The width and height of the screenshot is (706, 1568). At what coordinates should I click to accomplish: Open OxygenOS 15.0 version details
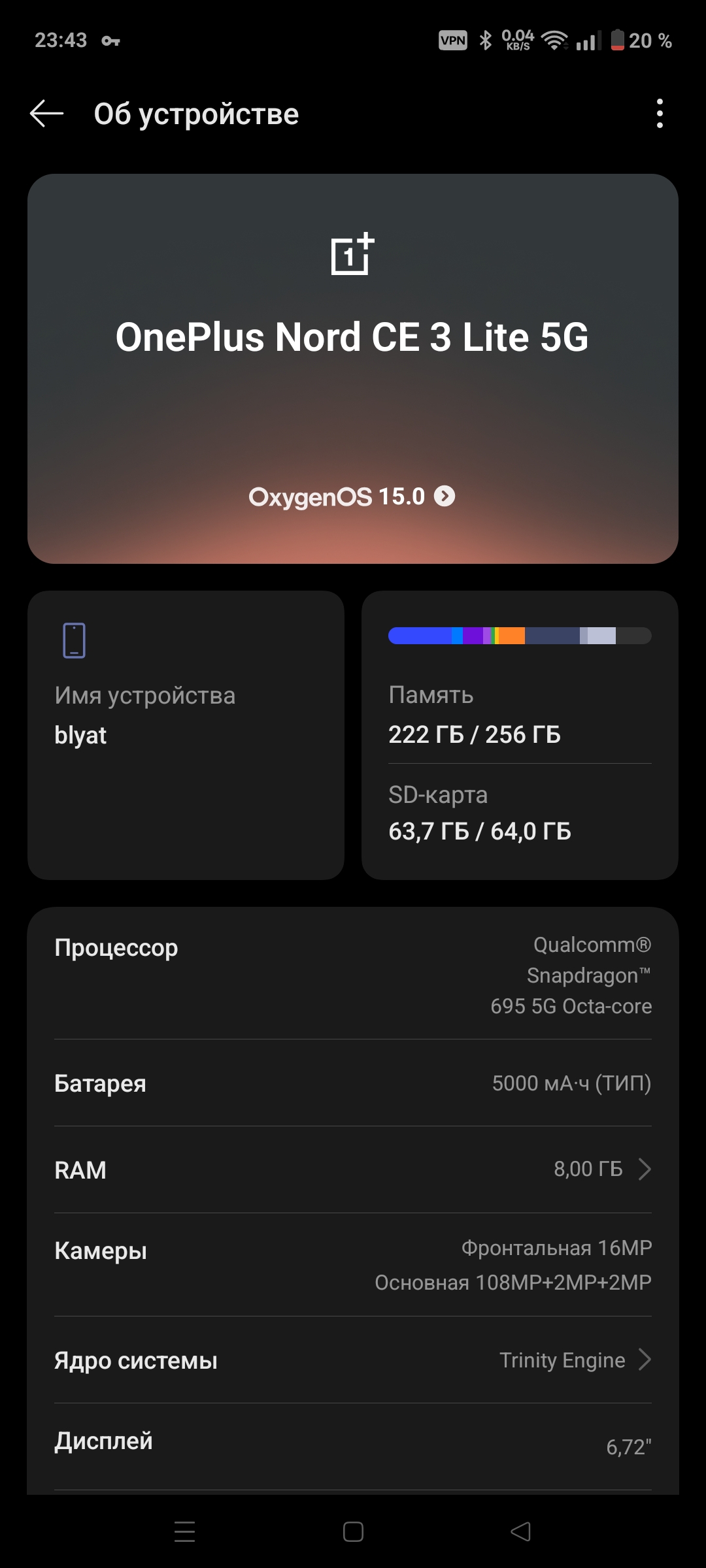pyautogui.click(x=352, y=497)
